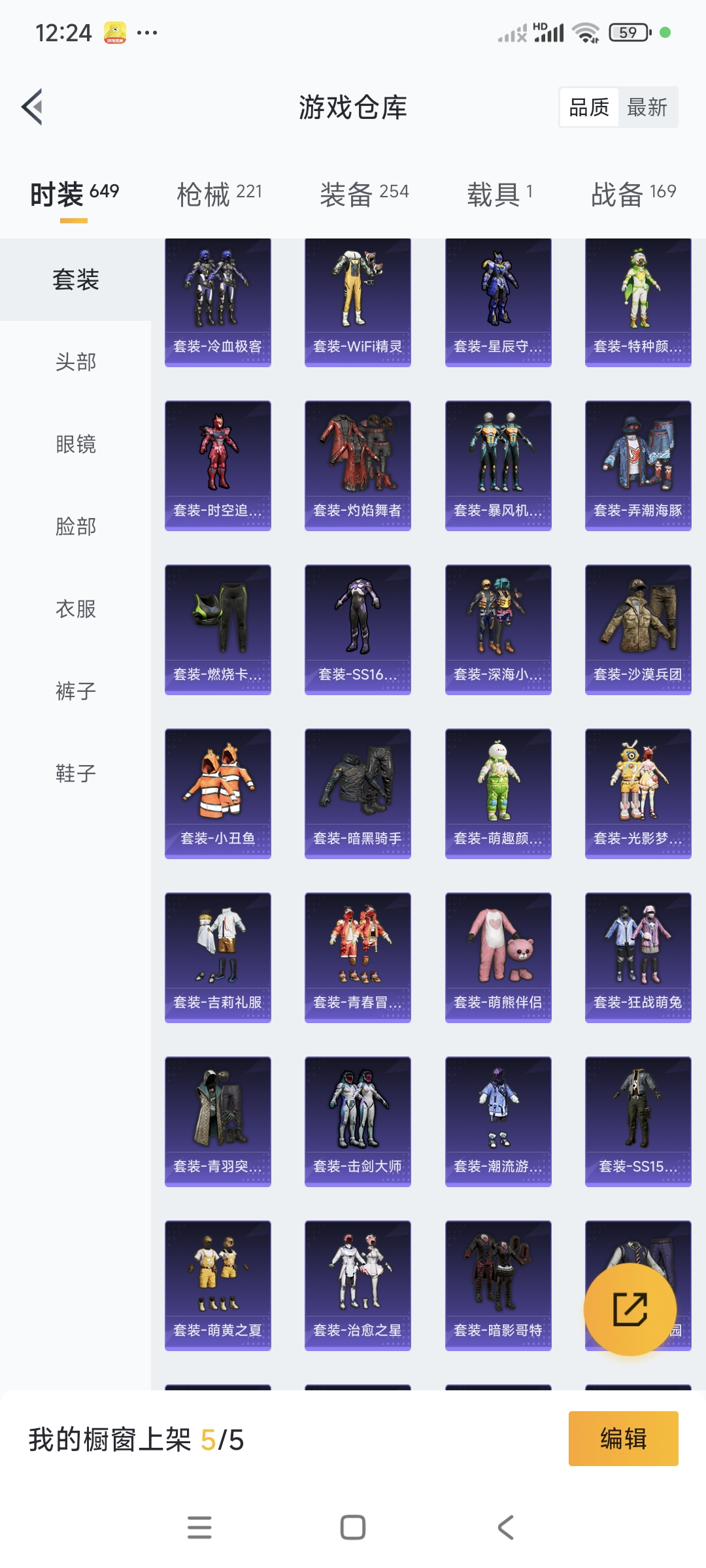Screen dimensions: 706x1568
Task: Select the 眼镜 category
Action: (76, 444)
